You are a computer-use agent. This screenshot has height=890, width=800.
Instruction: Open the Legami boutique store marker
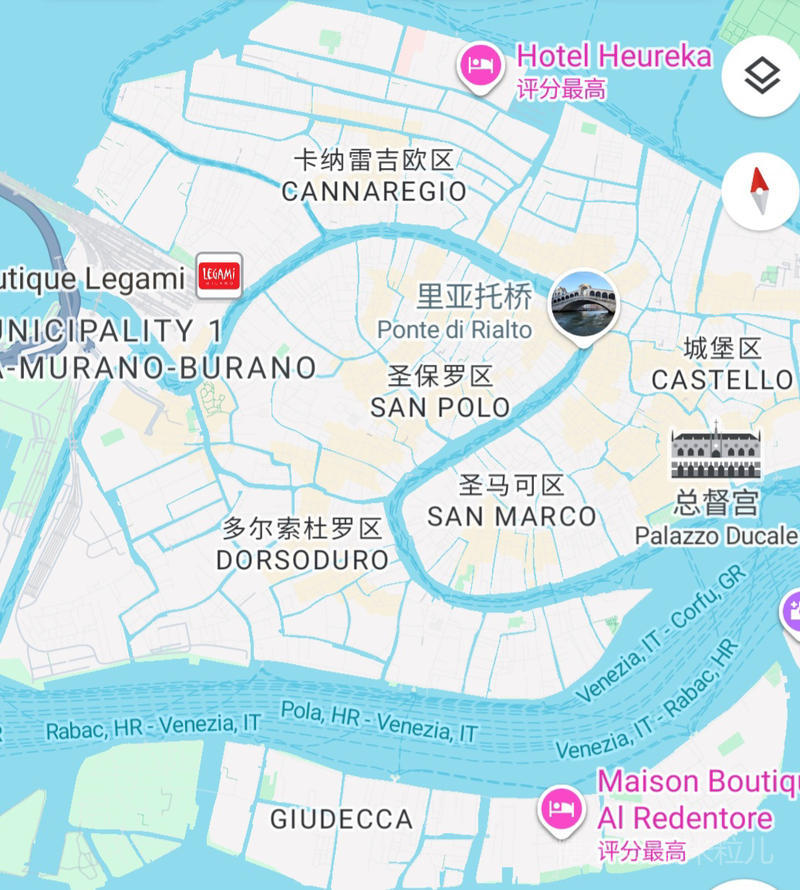point(219,275)
